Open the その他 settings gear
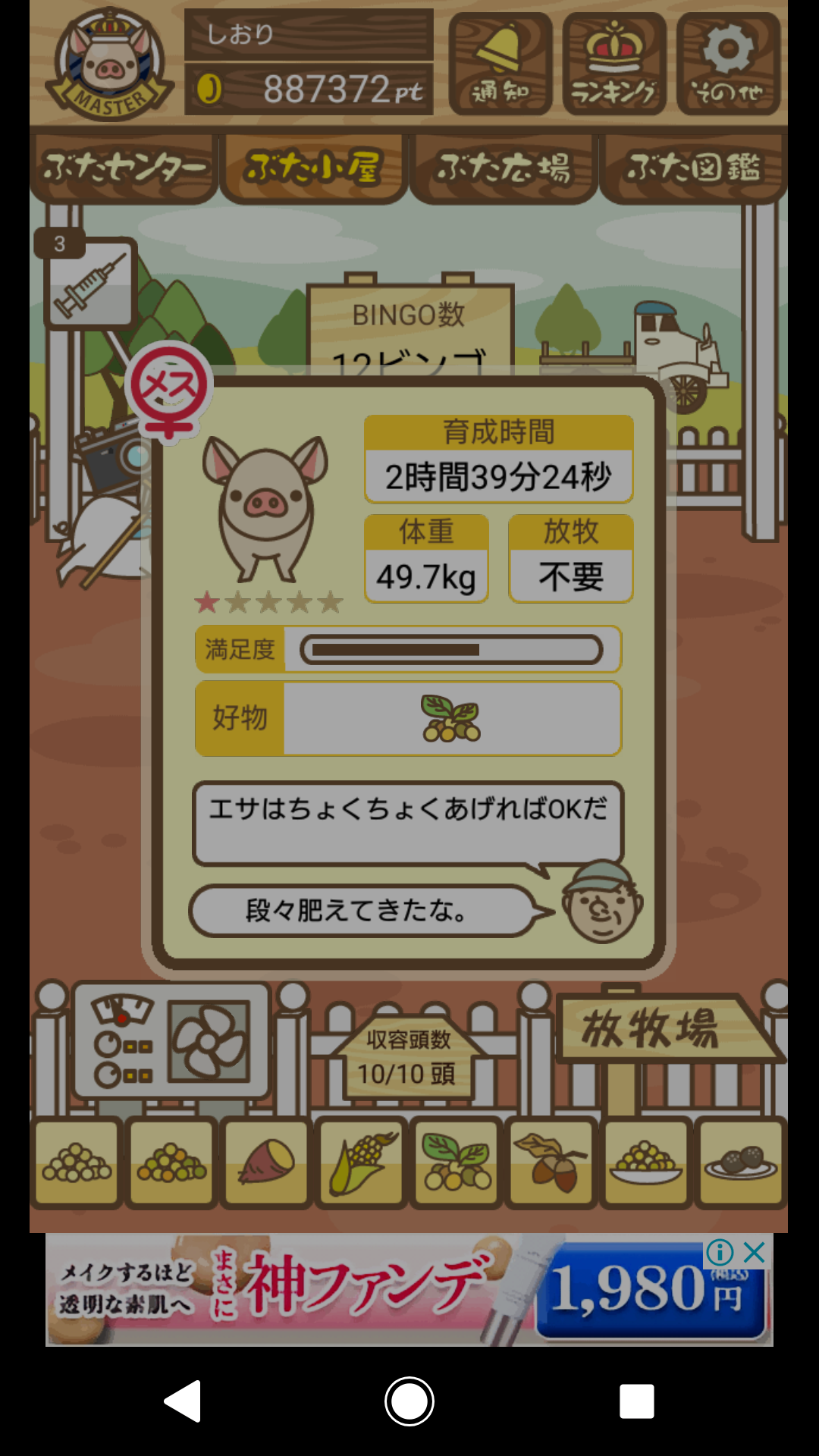The width and height of the screenshot is (819, 1456). coord(728,64)
